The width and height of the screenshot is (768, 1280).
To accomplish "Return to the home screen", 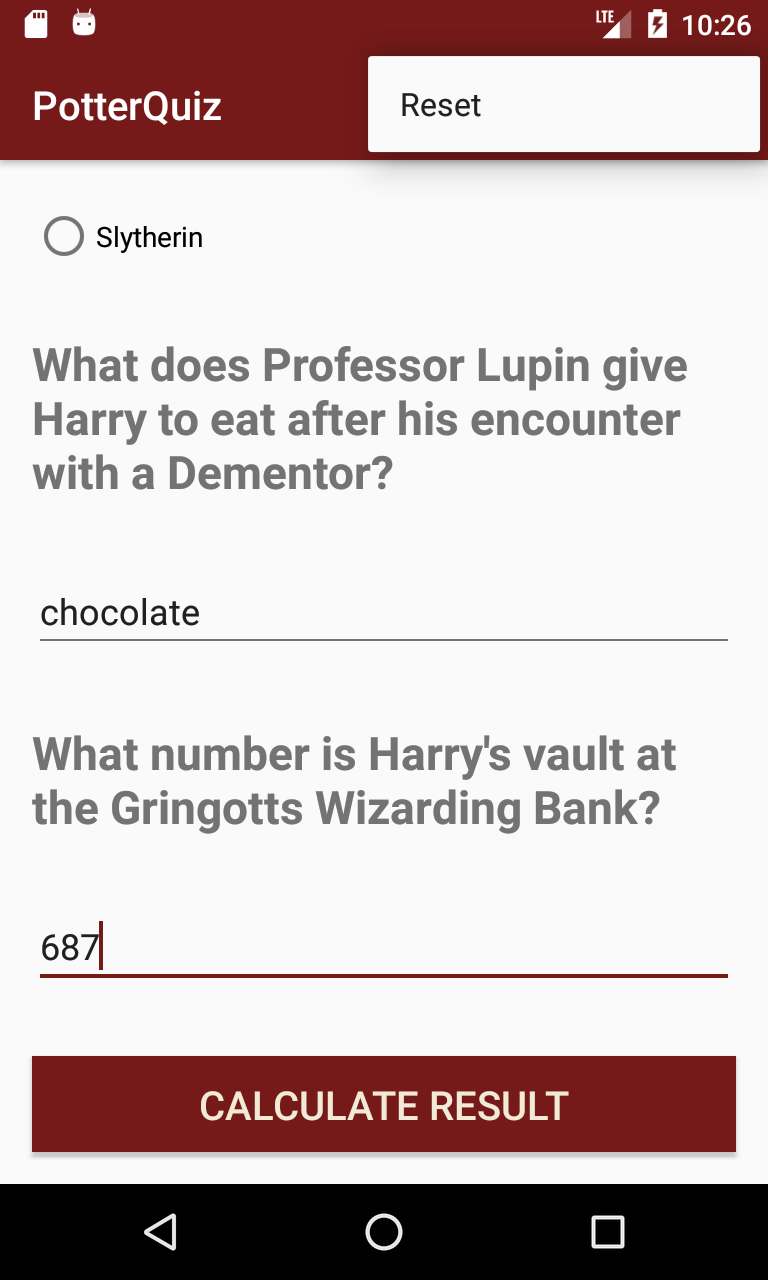I will pyautogui.click(x=384, y=1232).
